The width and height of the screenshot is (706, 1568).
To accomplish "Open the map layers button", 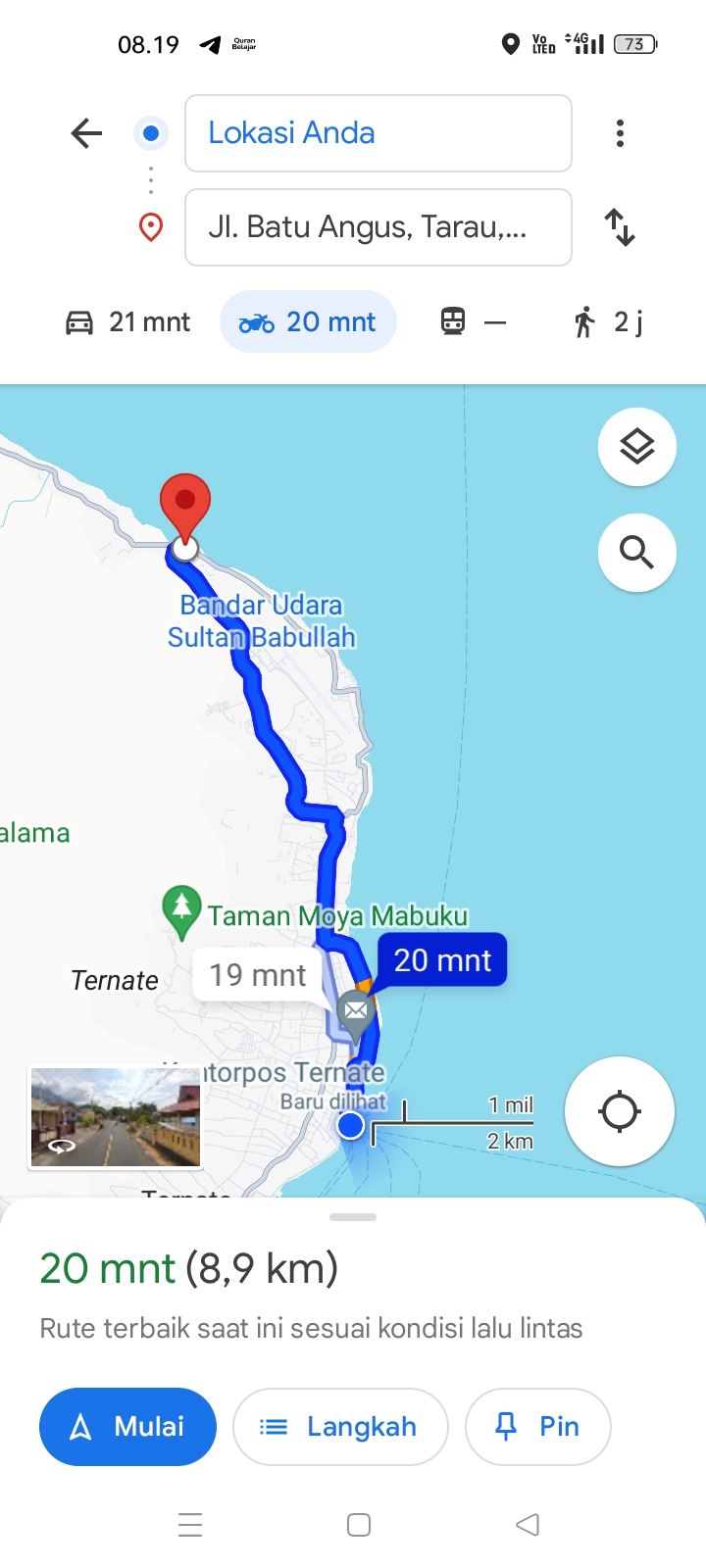I will 637,447.
